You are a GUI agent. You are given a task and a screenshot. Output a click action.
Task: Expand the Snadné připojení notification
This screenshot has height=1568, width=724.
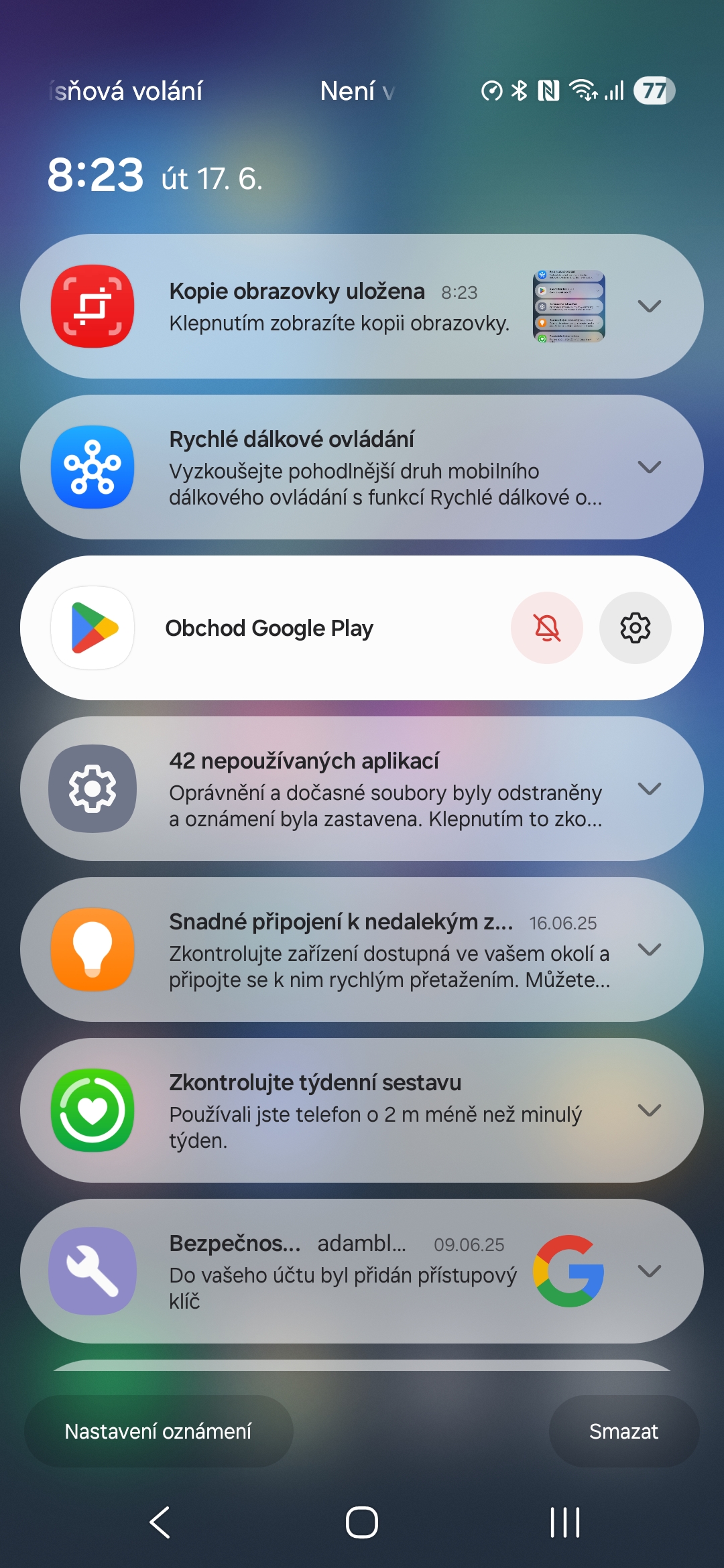pyautogui.click(x=650, y=950)
